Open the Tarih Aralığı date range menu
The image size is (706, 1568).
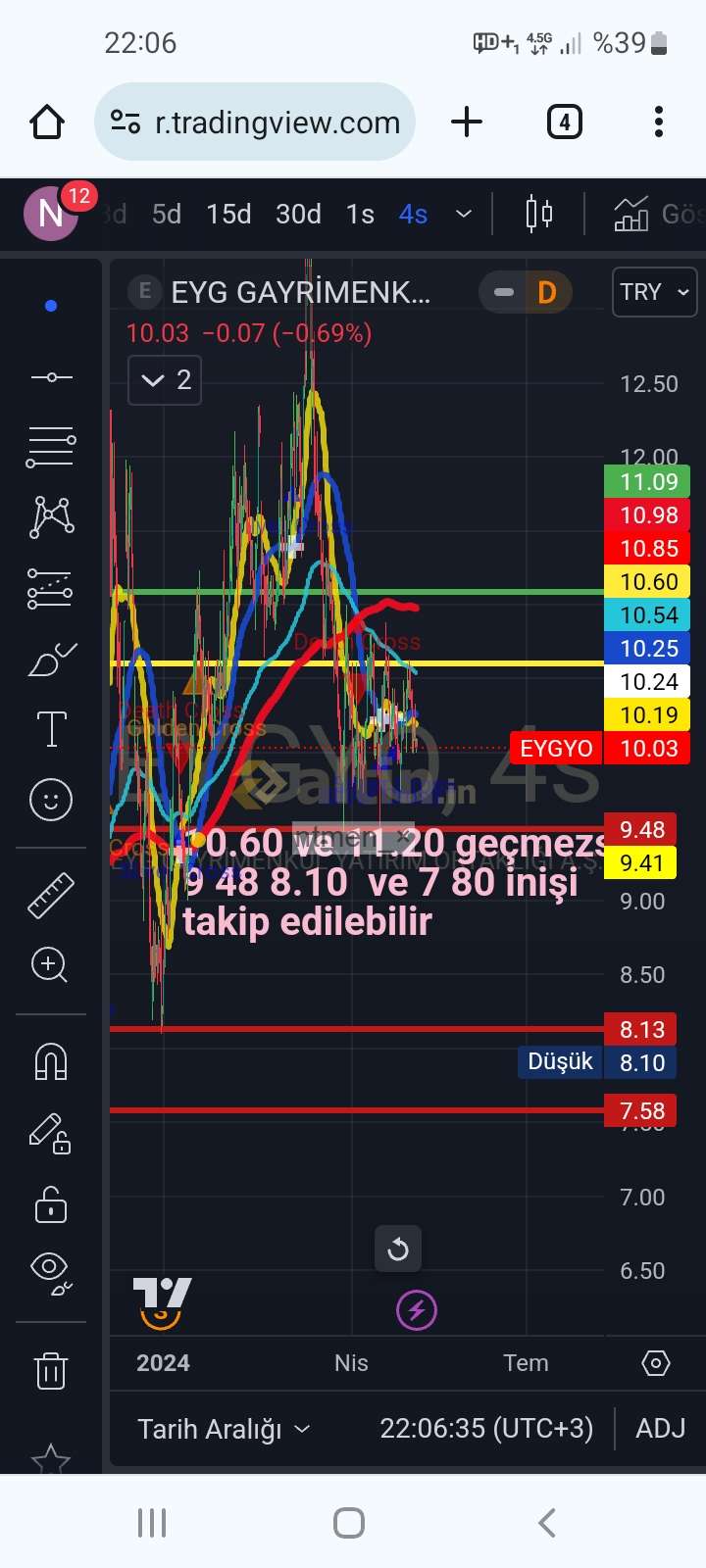pos(224,1429)
